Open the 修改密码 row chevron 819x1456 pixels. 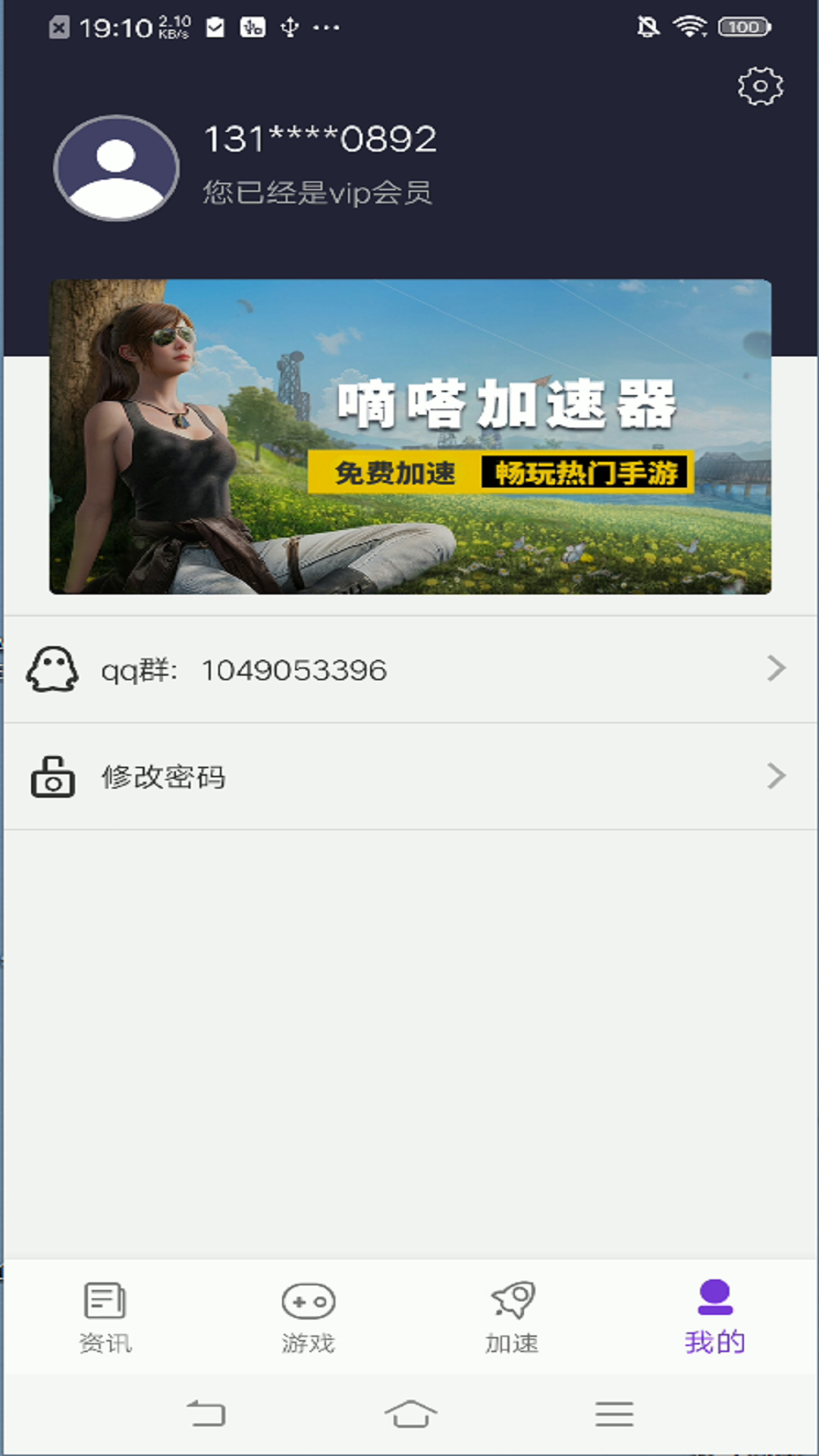pyautogui.click(x=777, y=777)
